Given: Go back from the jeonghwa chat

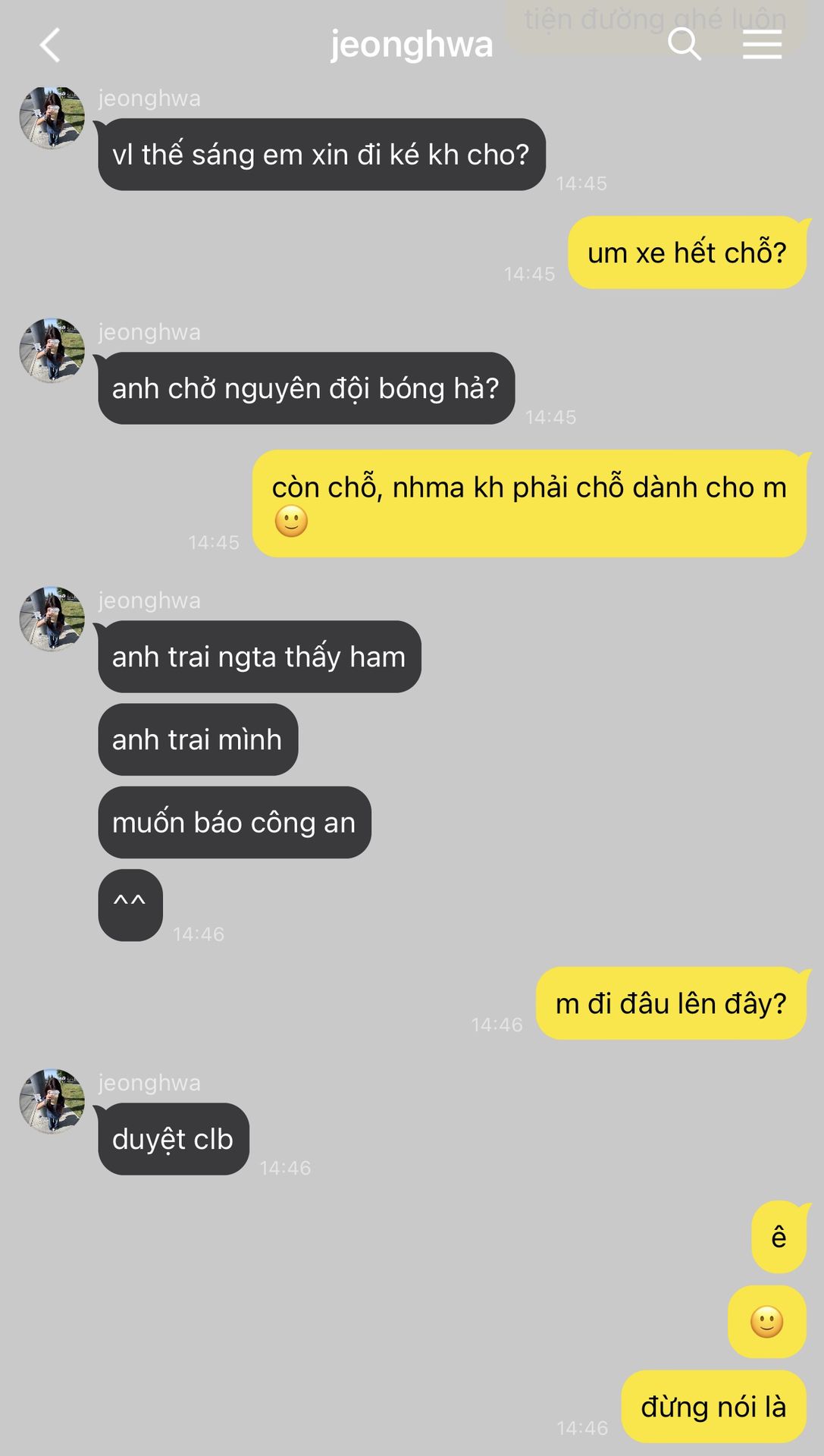Looking at the screenshot, I should pos(50,45).
